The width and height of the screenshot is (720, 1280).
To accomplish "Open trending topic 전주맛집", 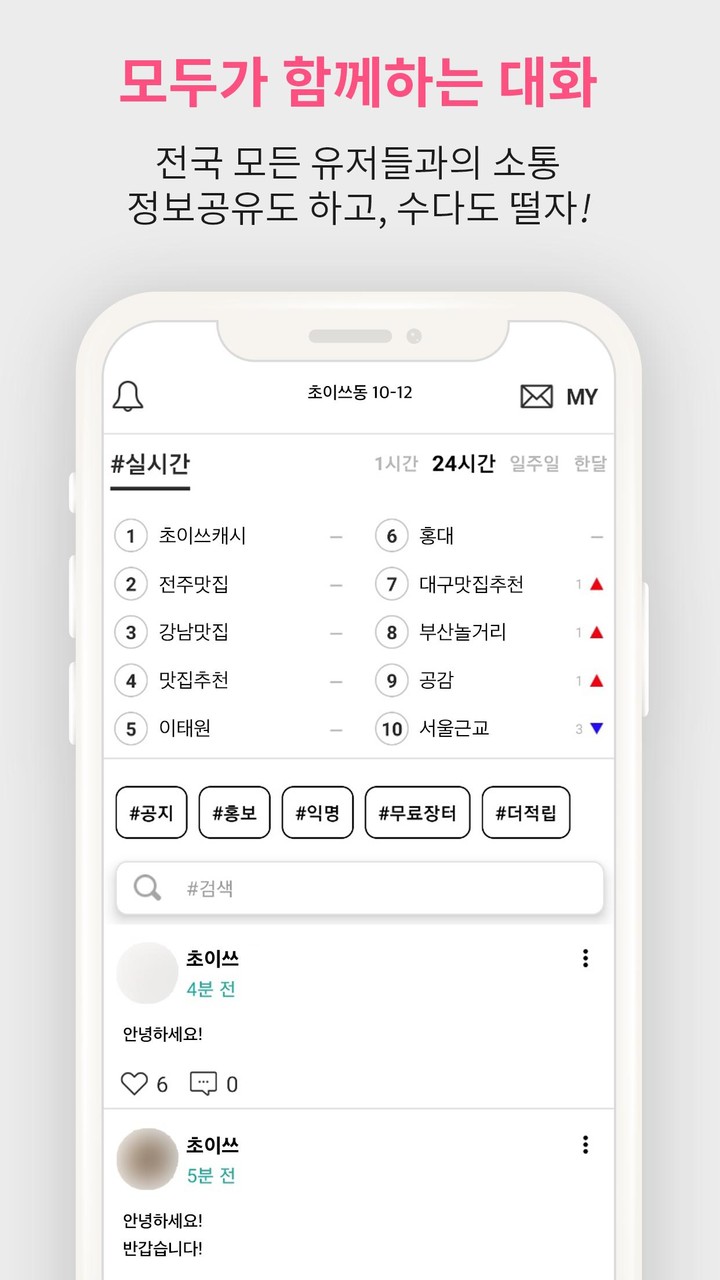I will (x=196, y=584).
